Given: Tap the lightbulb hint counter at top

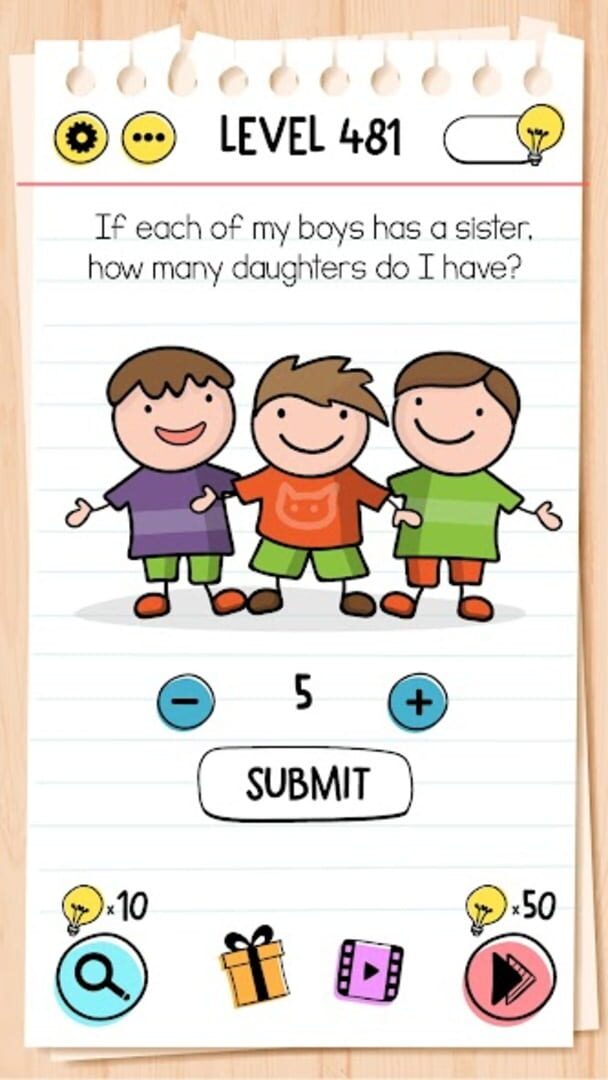Looking at the screenshot, I should pyautogui.click(x=503, y=138).
